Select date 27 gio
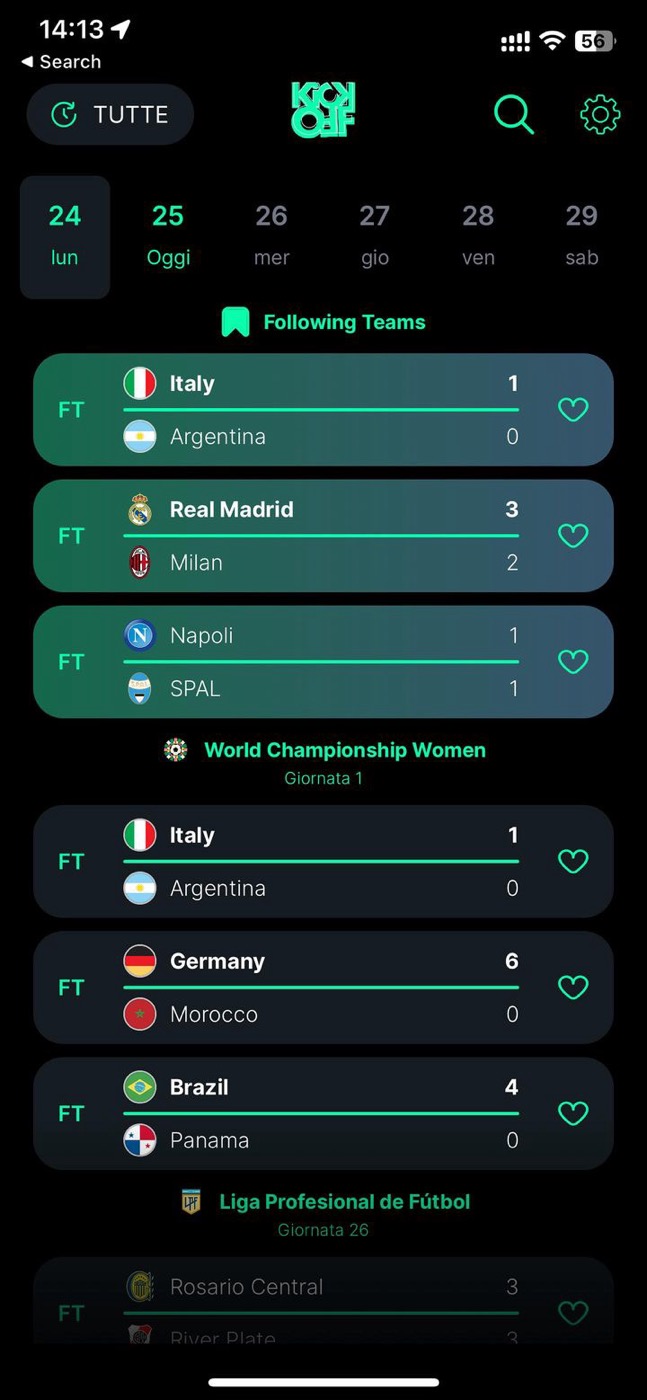 click(x=375, y=237)
